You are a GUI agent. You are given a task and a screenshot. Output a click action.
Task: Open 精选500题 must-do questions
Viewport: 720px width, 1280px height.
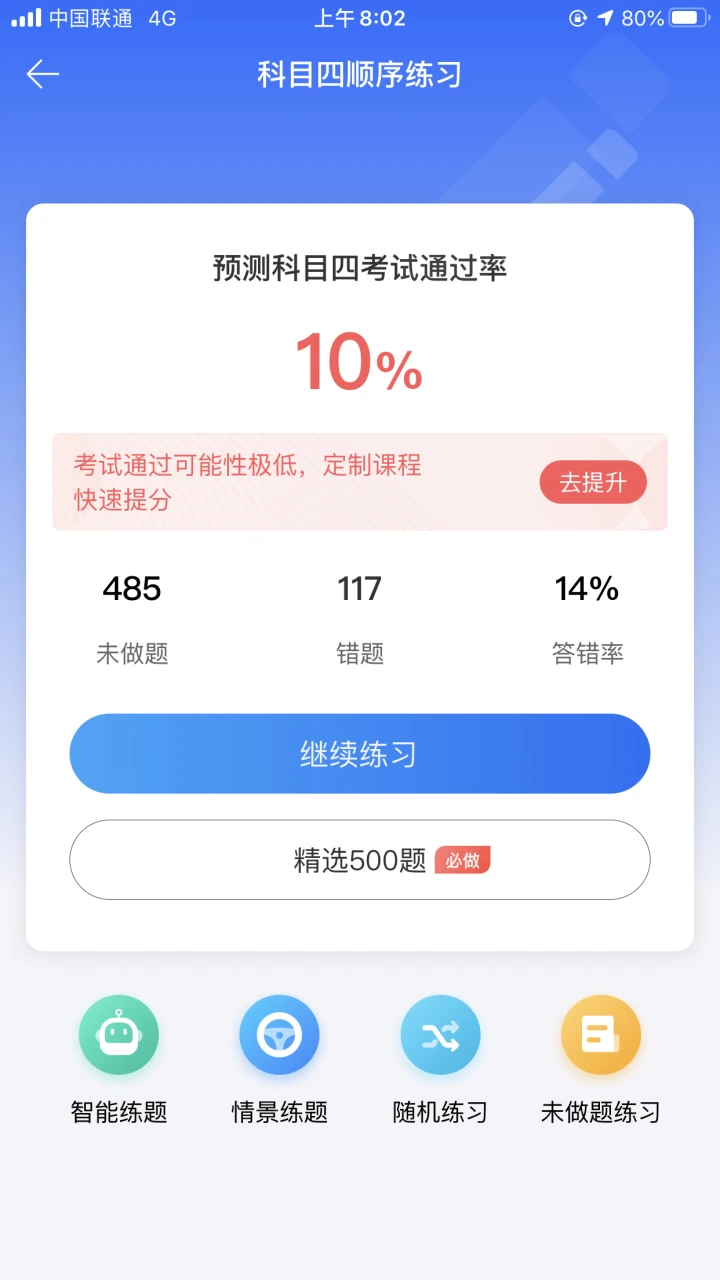click(360, 860)
